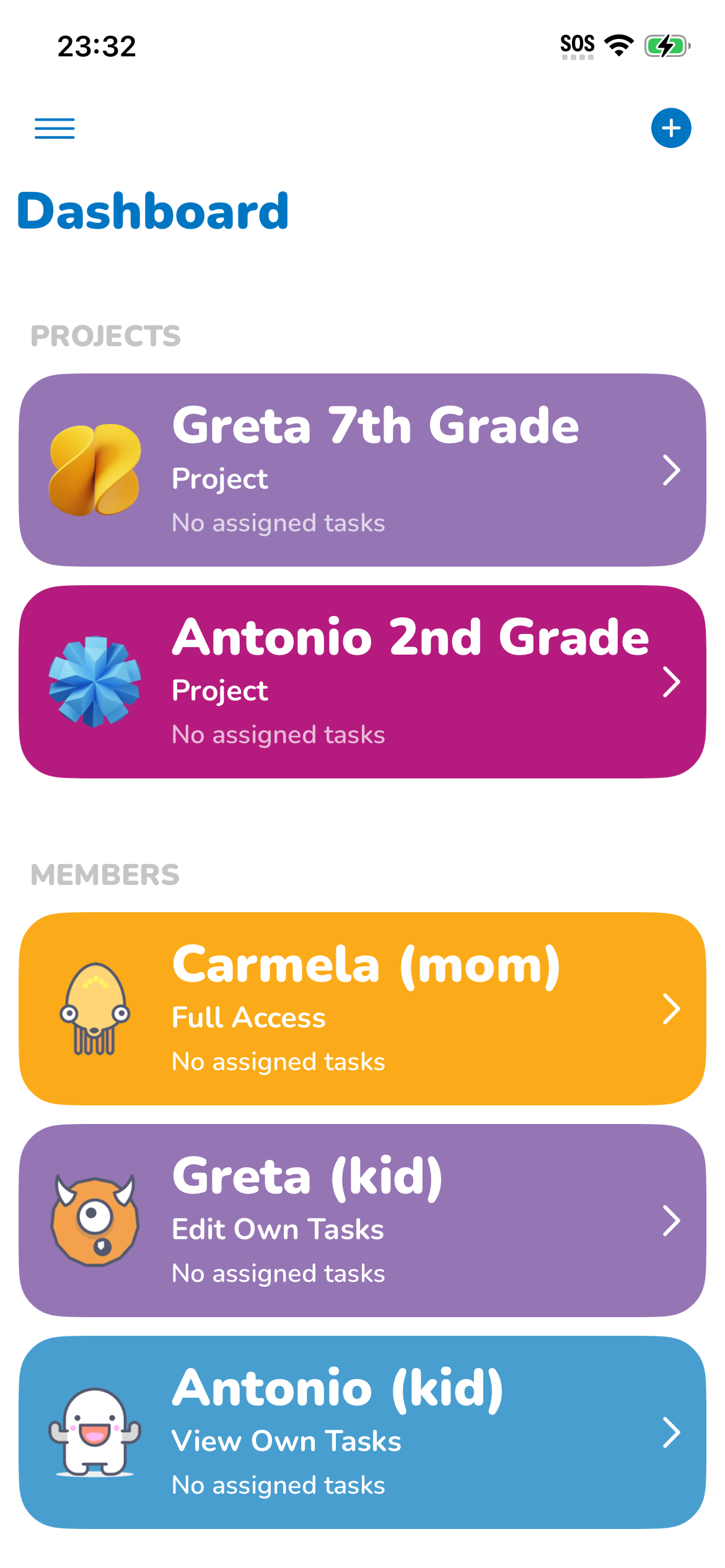This screenshot has height=1568, width=725.
Task: Open the Antonio 2nd Grade project
Action: 362,681
